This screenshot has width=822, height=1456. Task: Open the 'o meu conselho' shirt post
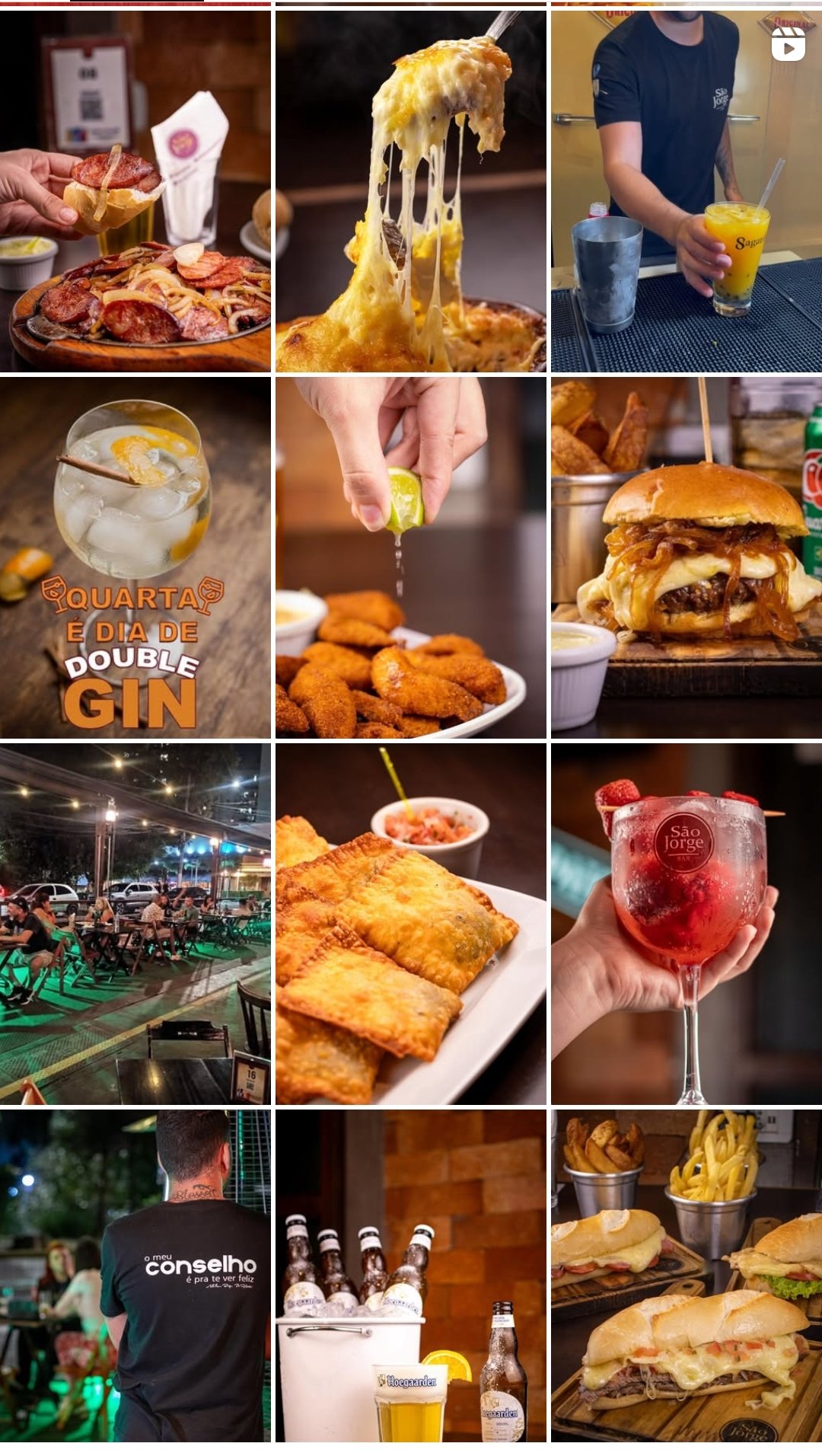click(x=135, y=1276)
